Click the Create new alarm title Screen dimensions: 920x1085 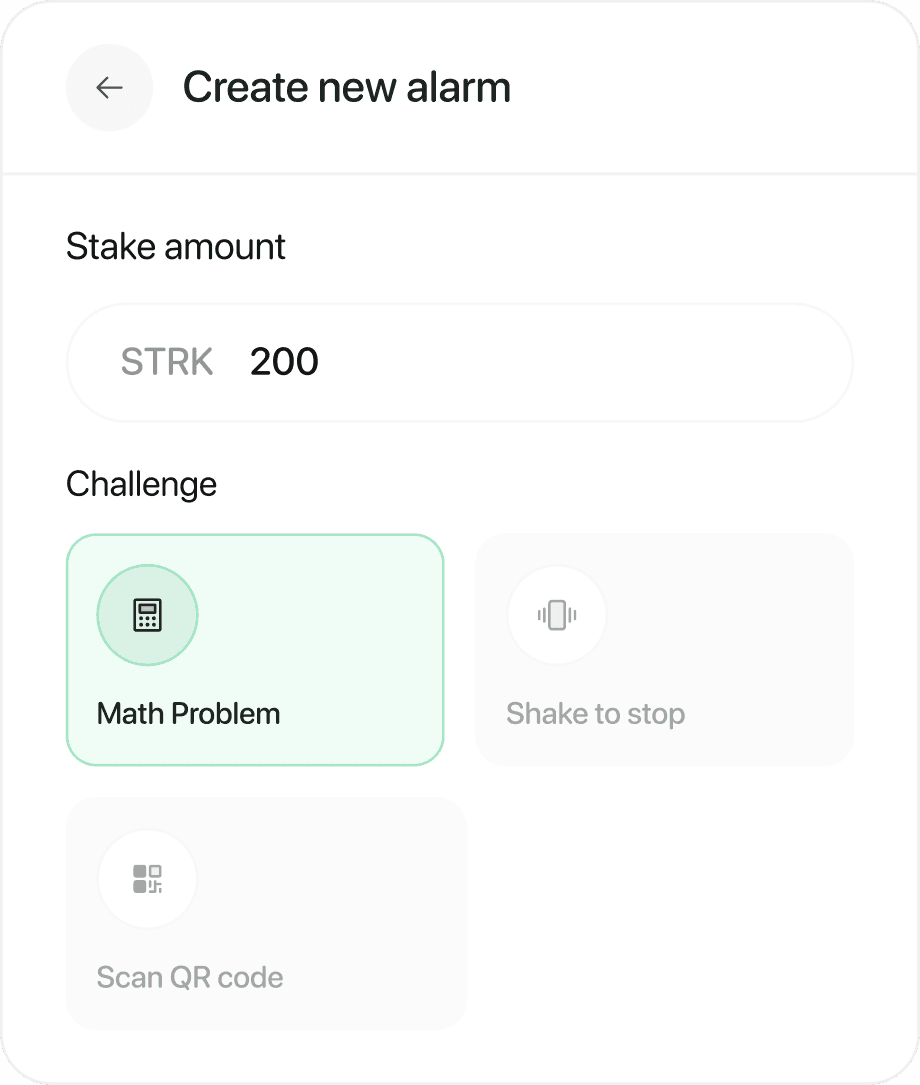tap(346, 88)
